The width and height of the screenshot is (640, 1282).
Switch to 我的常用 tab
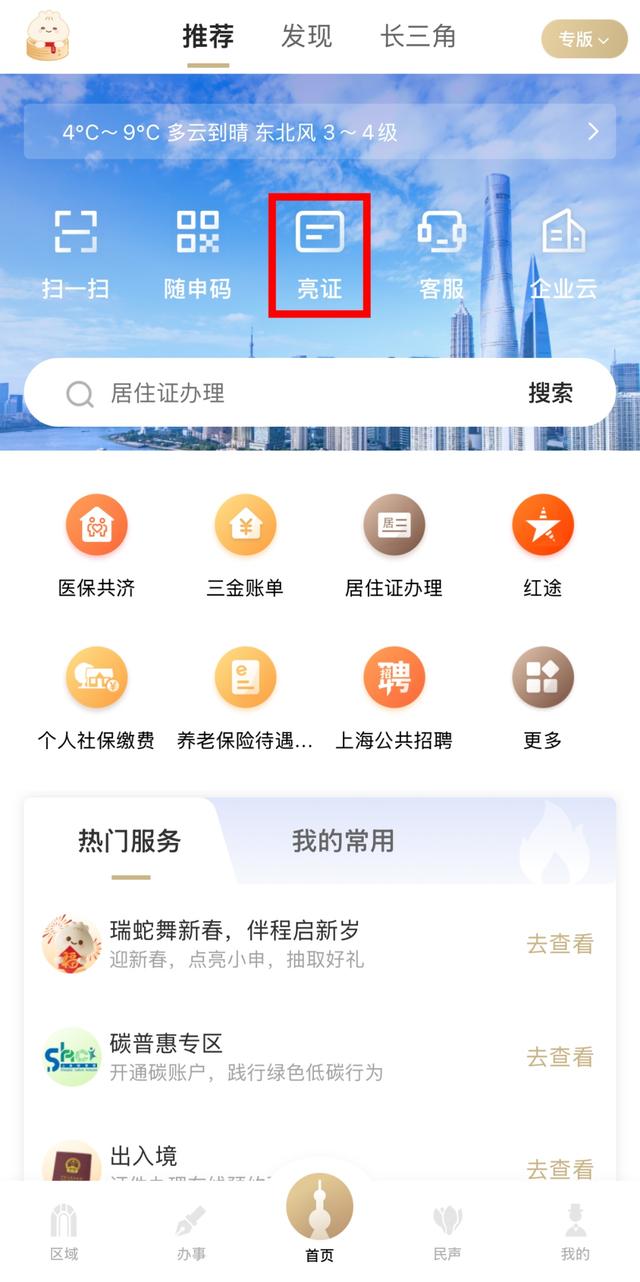tap(343, 841)
